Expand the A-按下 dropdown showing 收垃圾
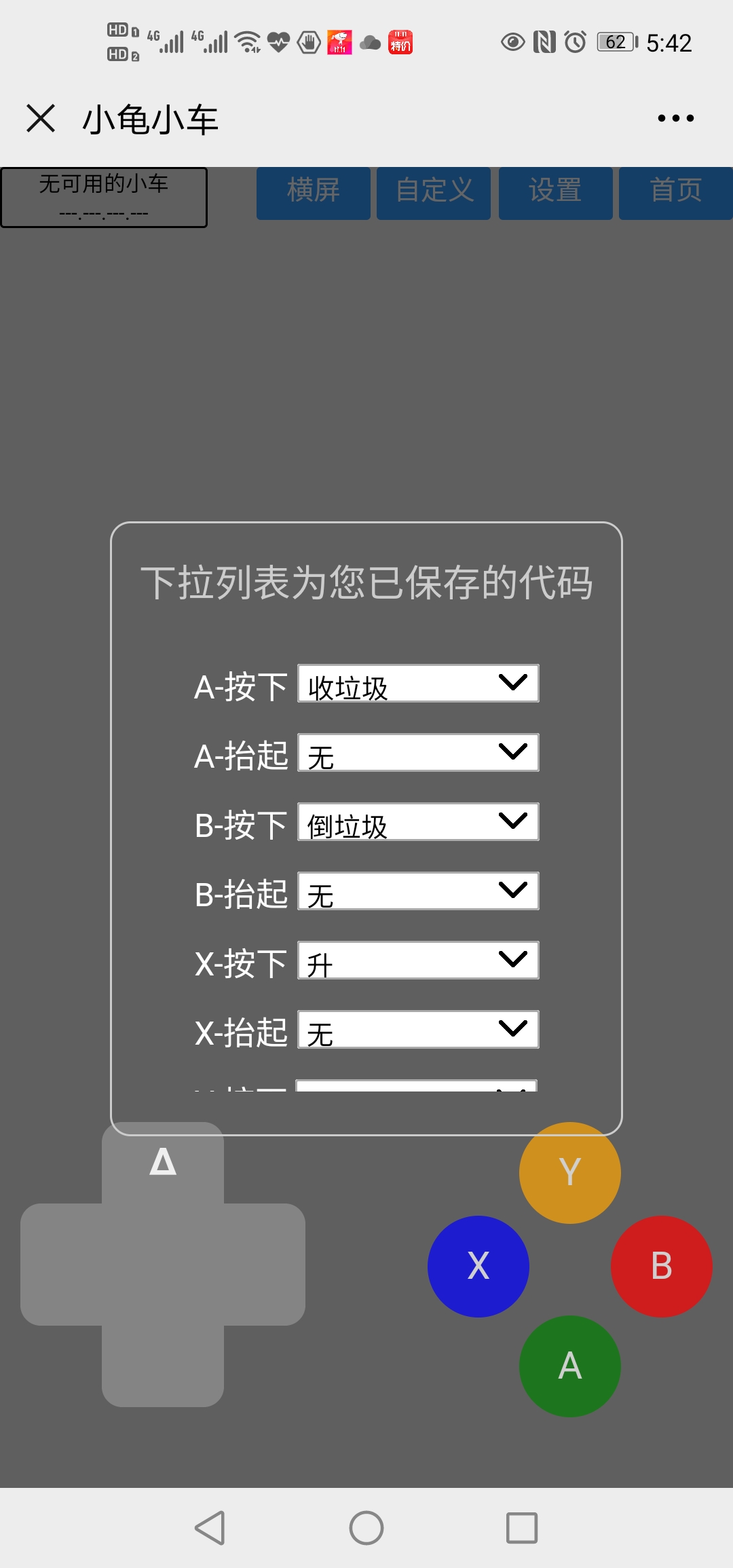 click(418, 684)
